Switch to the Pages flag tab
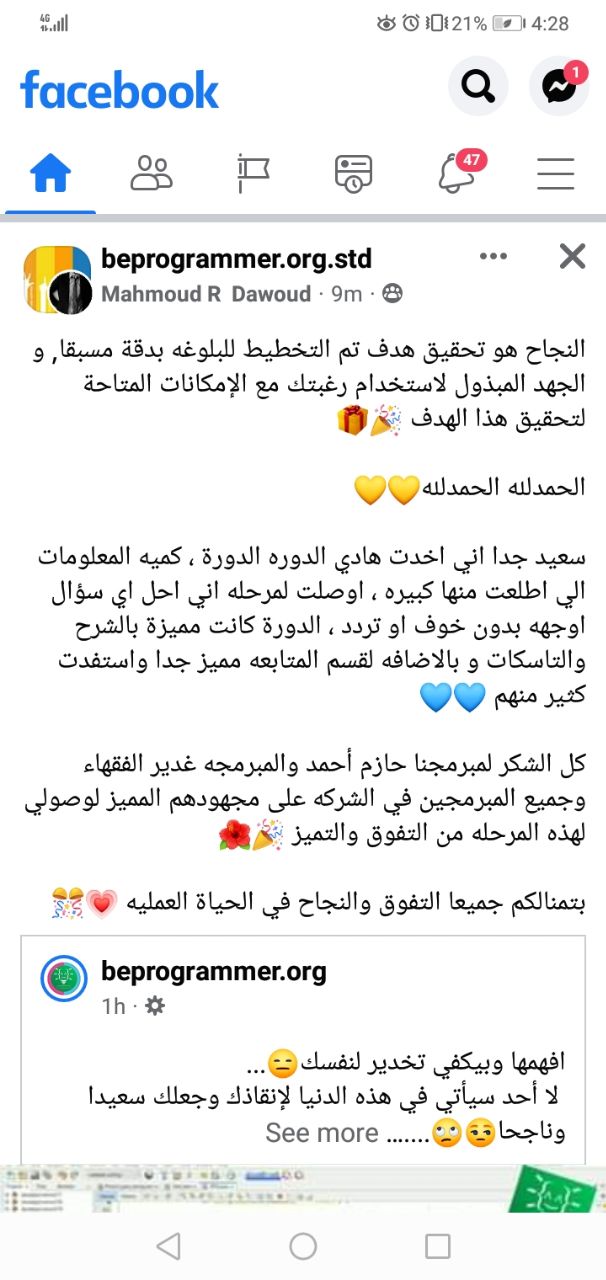Screen dimensions: 606x1280 pyautogui.click(x=253, y=174)
